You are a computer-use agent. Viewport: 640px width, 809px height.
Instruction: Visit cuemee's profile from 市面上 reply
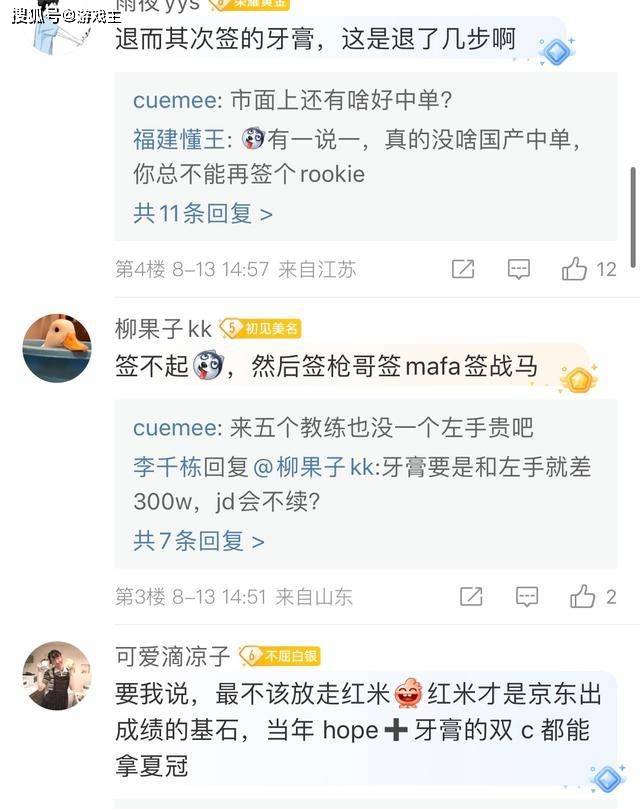[x=175, y=100]
